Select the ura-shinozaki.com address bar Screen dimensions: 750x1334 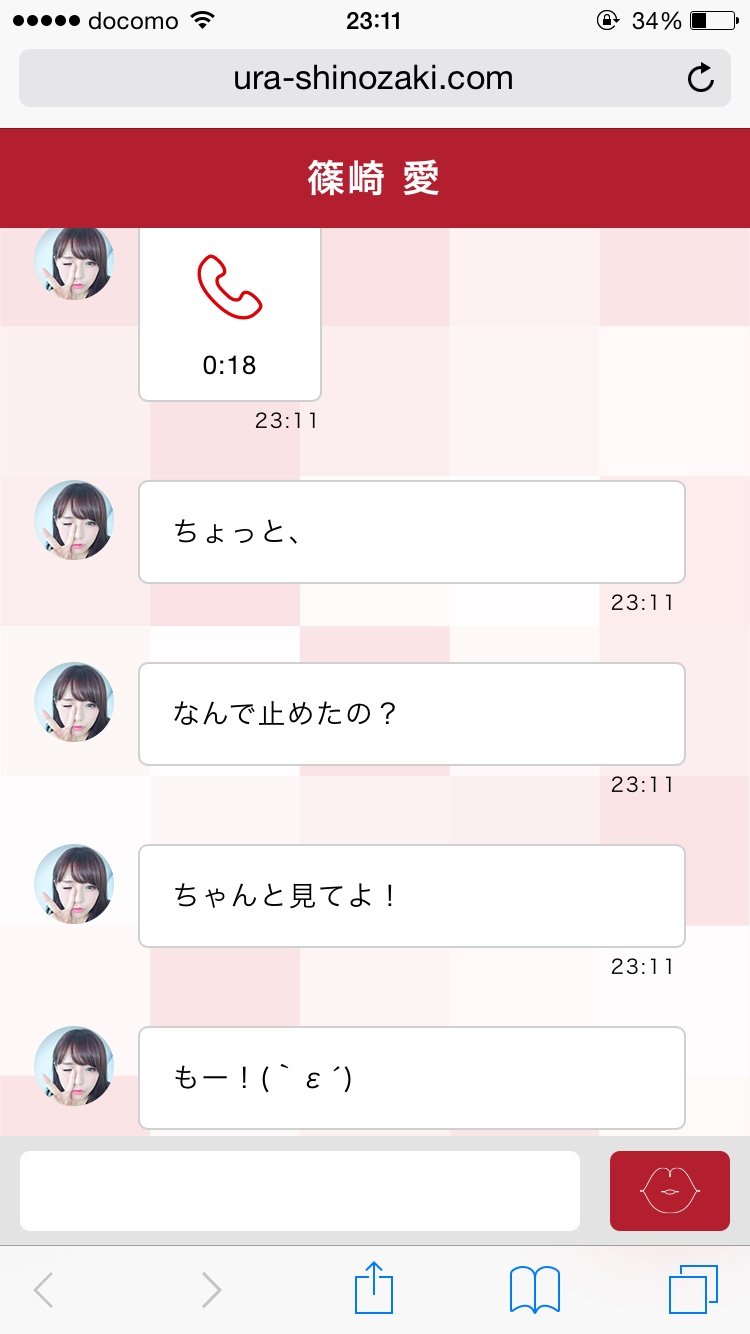pyautogui.click(x=375, y=77)
